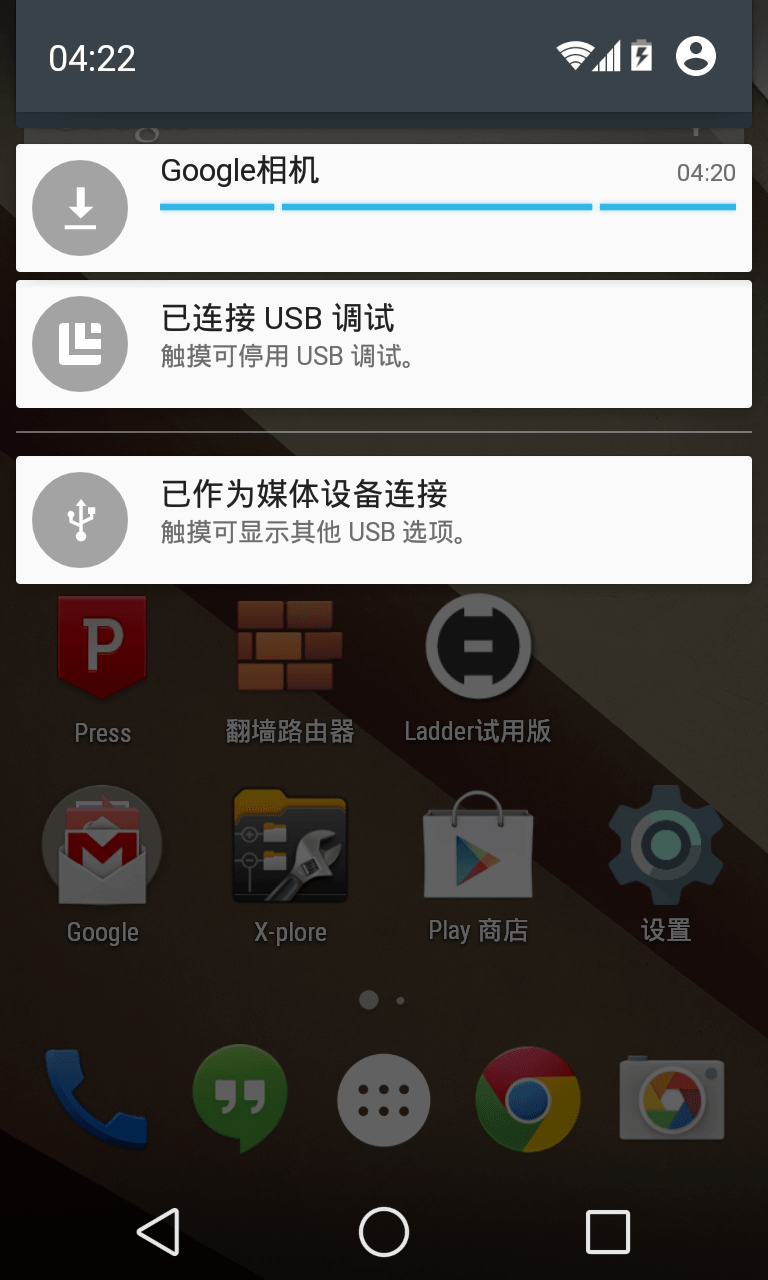Open the Google camera app

672,1100
